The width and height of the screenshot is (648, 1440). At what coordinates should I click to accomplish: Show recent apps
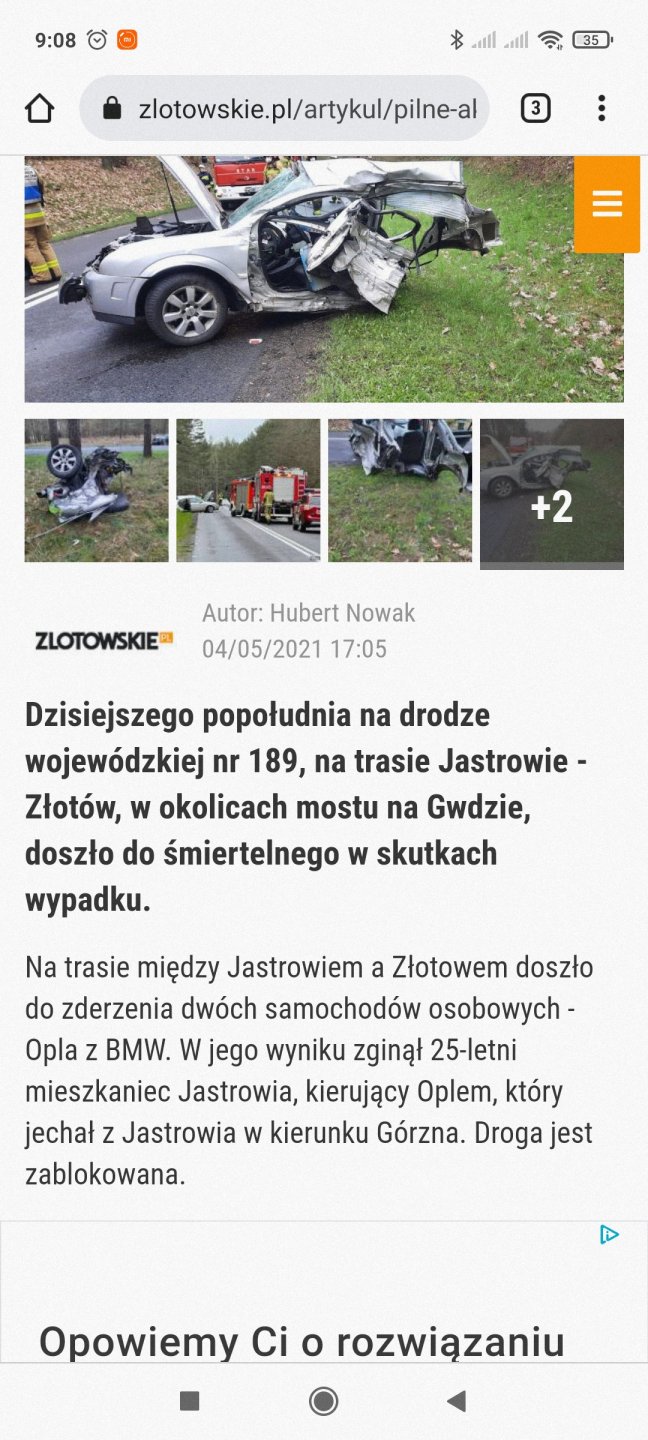point(189,1401)
